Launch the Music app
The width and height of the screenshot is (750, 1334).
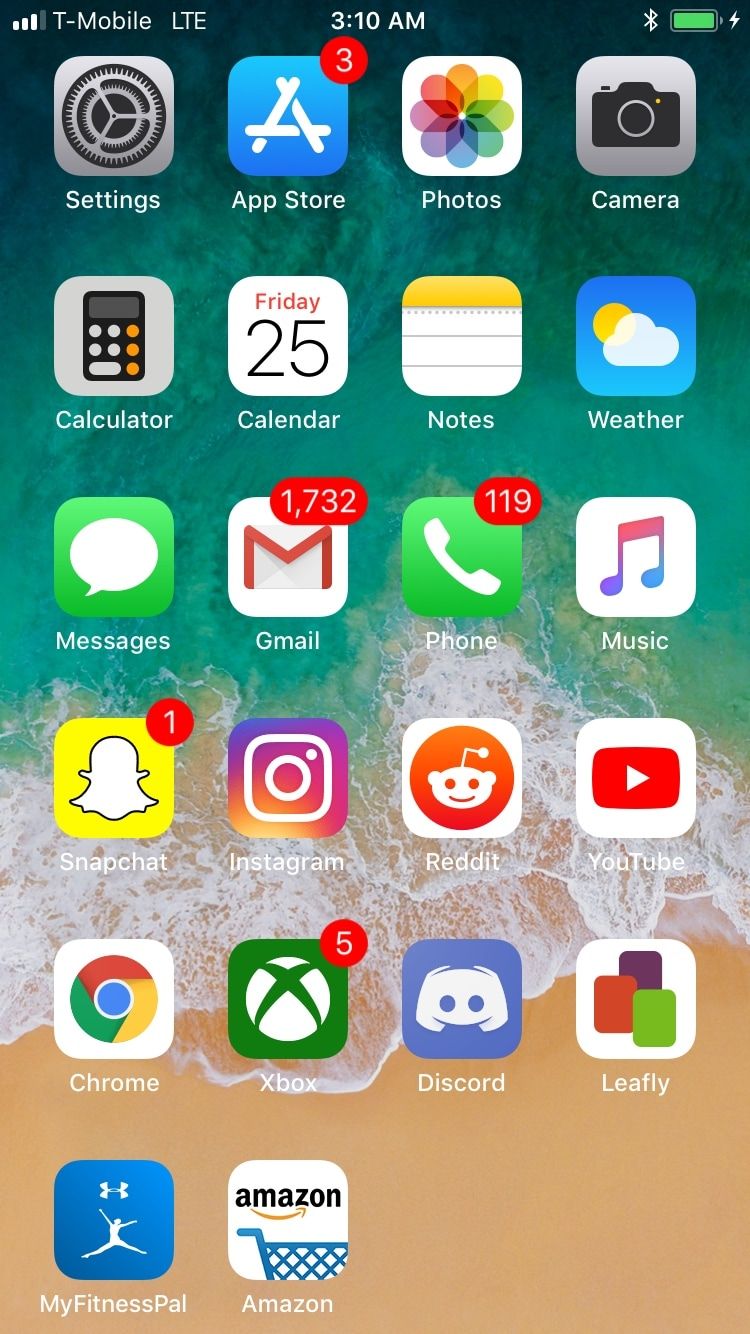tap(636, 557)
